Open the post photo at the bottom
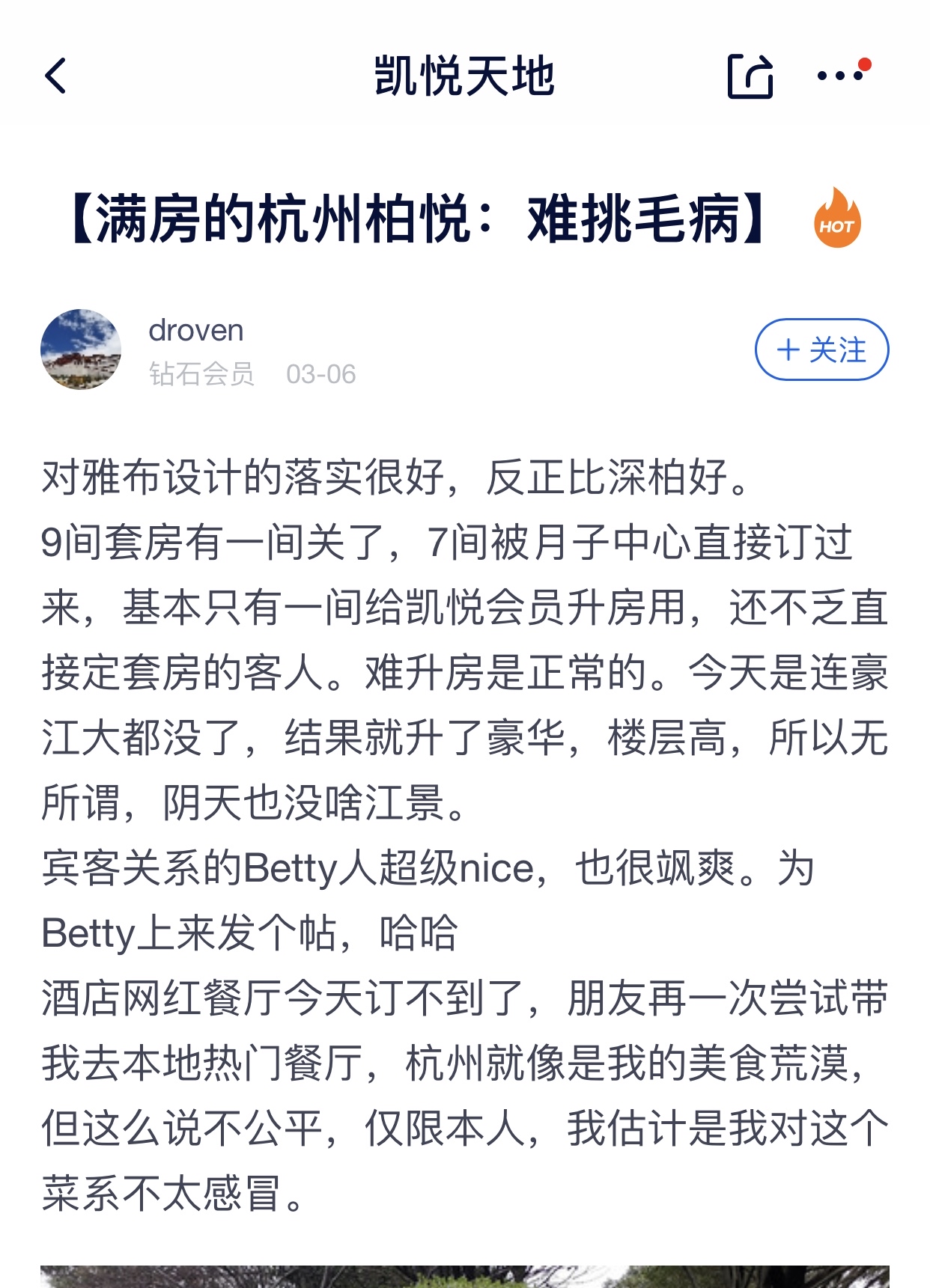 coord(464,1275)
